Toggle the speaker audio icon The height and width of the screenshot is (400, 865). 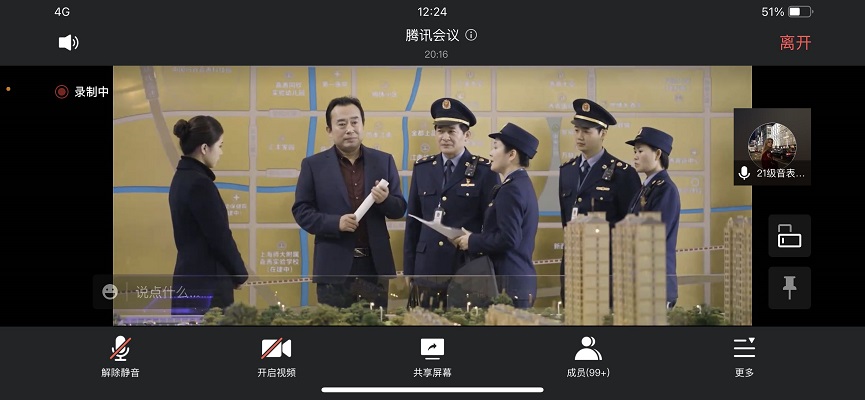point(68,43)
